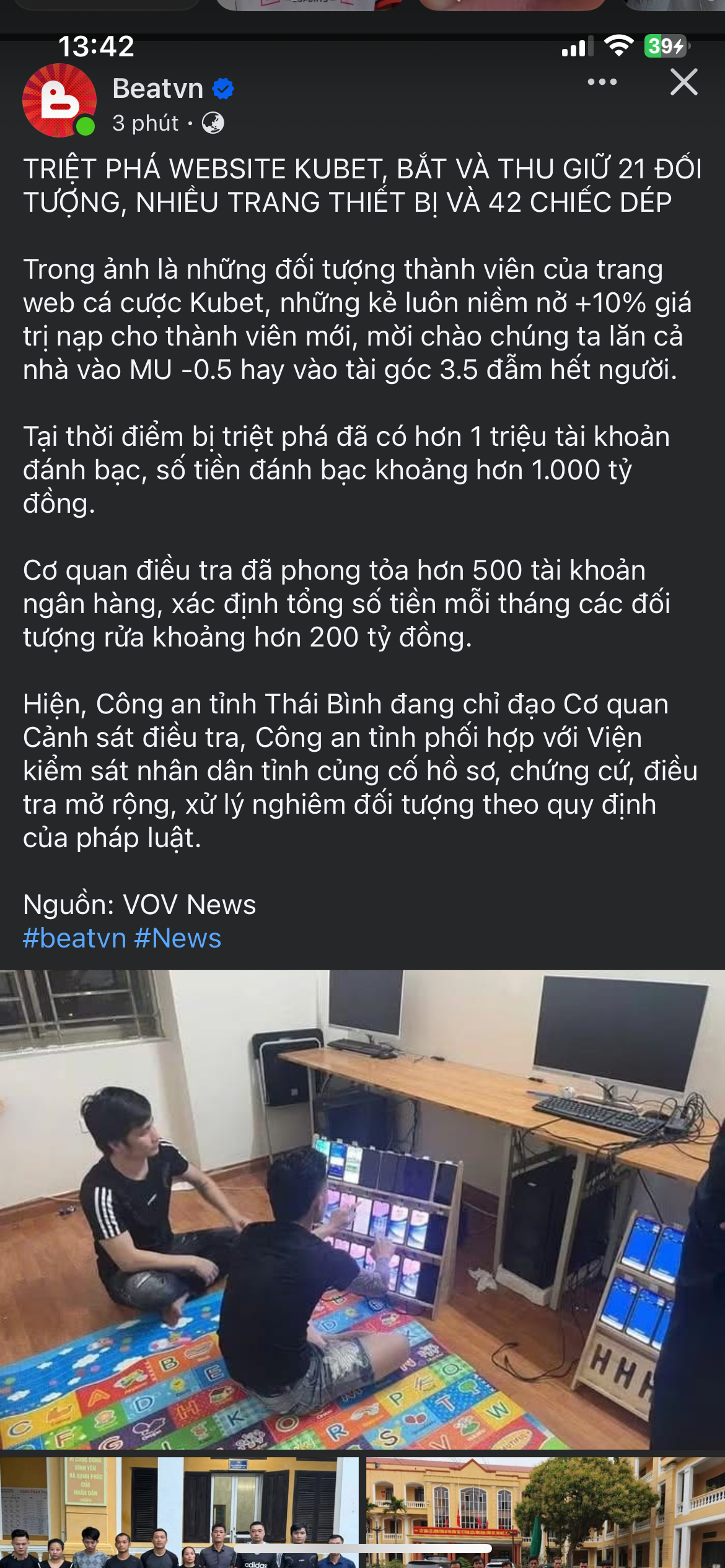Open the photo of people lined up

tap(179, 1511)
